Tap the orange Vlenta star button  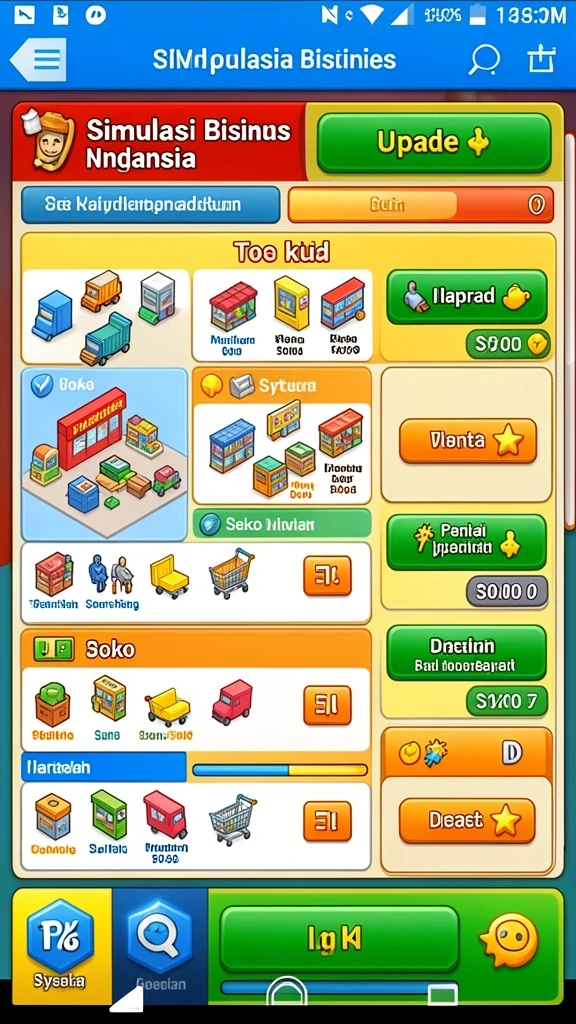click(x=468, y=441)
